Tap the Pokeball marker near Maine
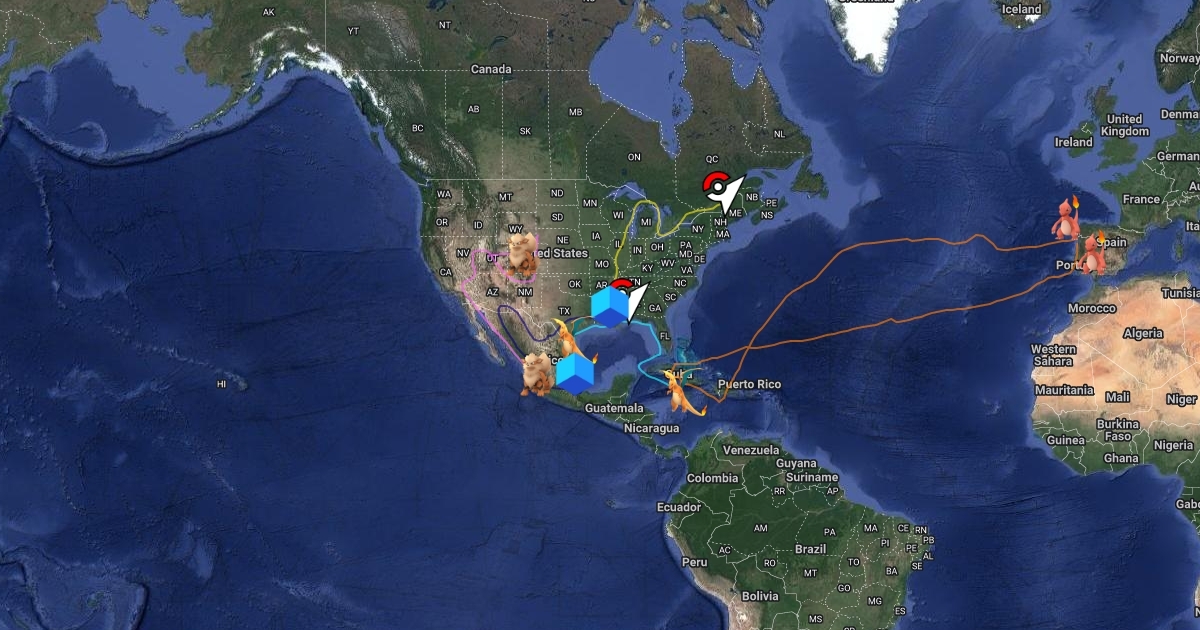 [x=714, y=185]
